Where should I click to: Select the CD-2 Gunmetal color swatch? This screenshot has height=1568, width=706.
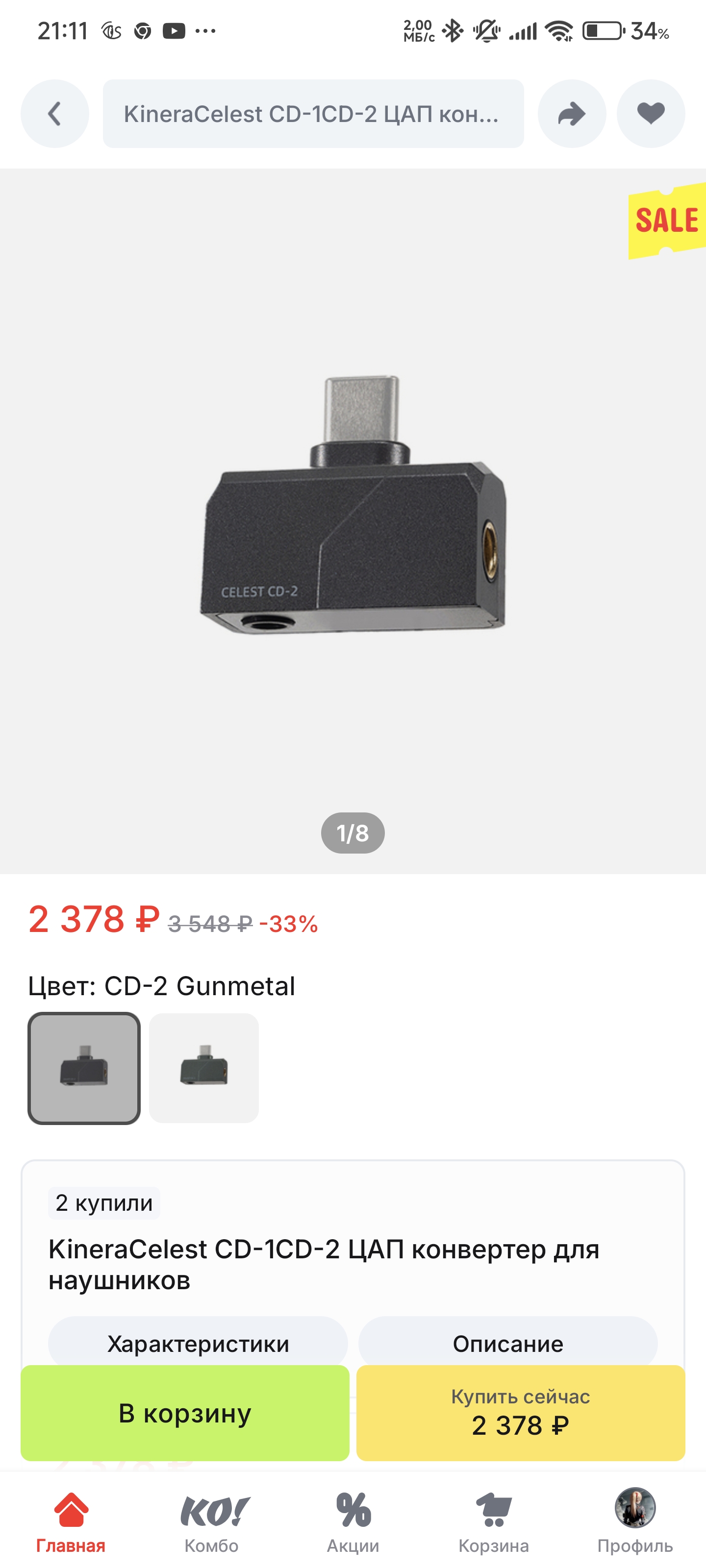tap(84, 1068)
